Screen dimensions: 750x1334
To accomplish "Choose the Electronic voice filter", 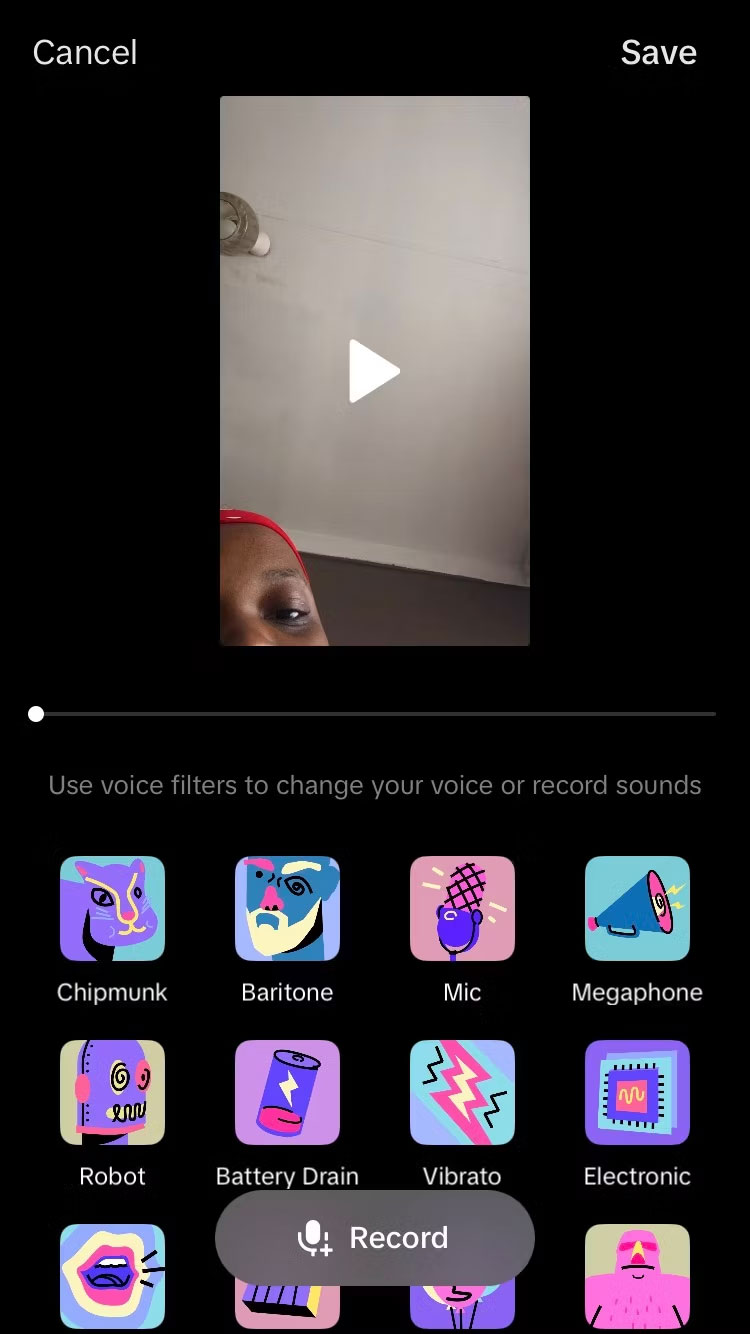I will tap(637, 1092).
